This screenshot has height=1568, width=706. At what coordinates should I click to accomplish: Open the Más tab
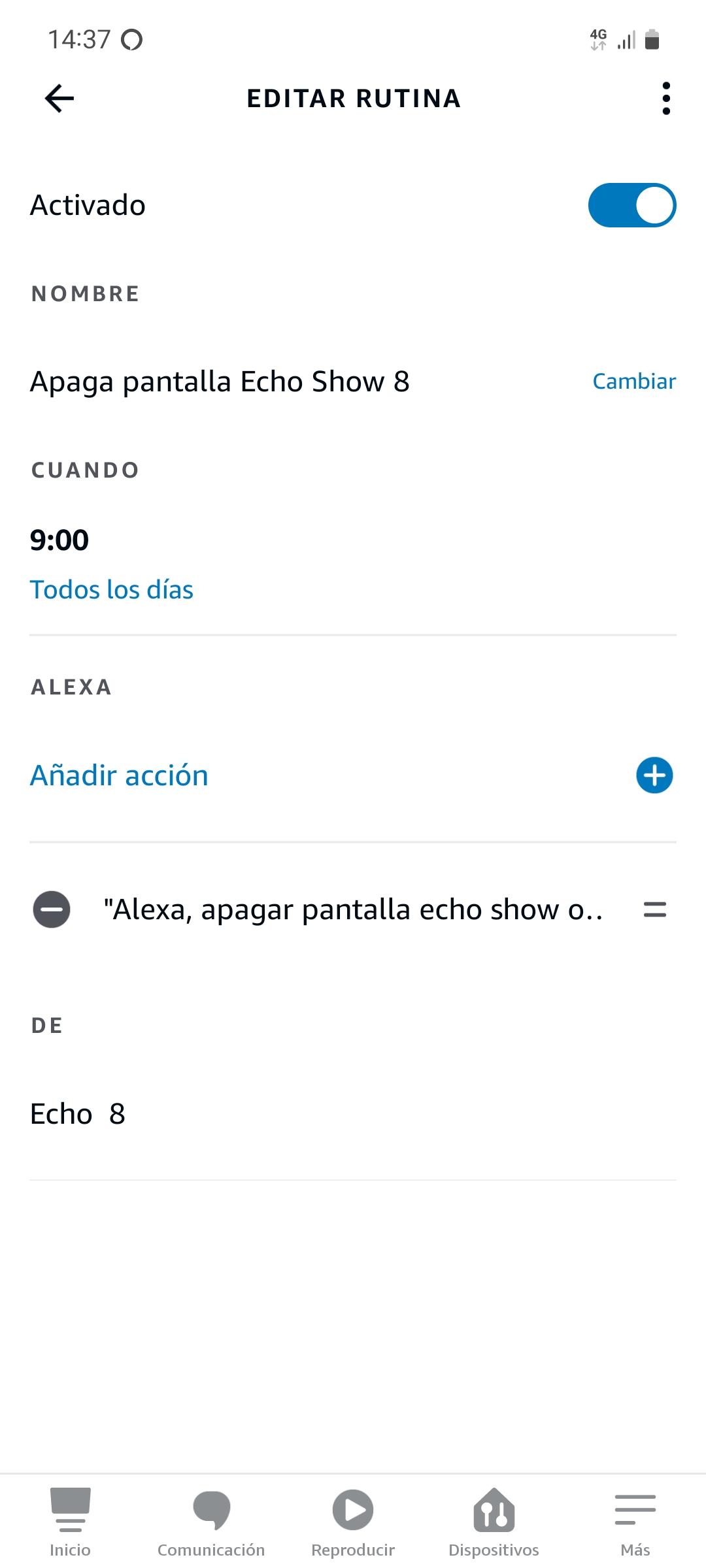(x=635, y=1522)
